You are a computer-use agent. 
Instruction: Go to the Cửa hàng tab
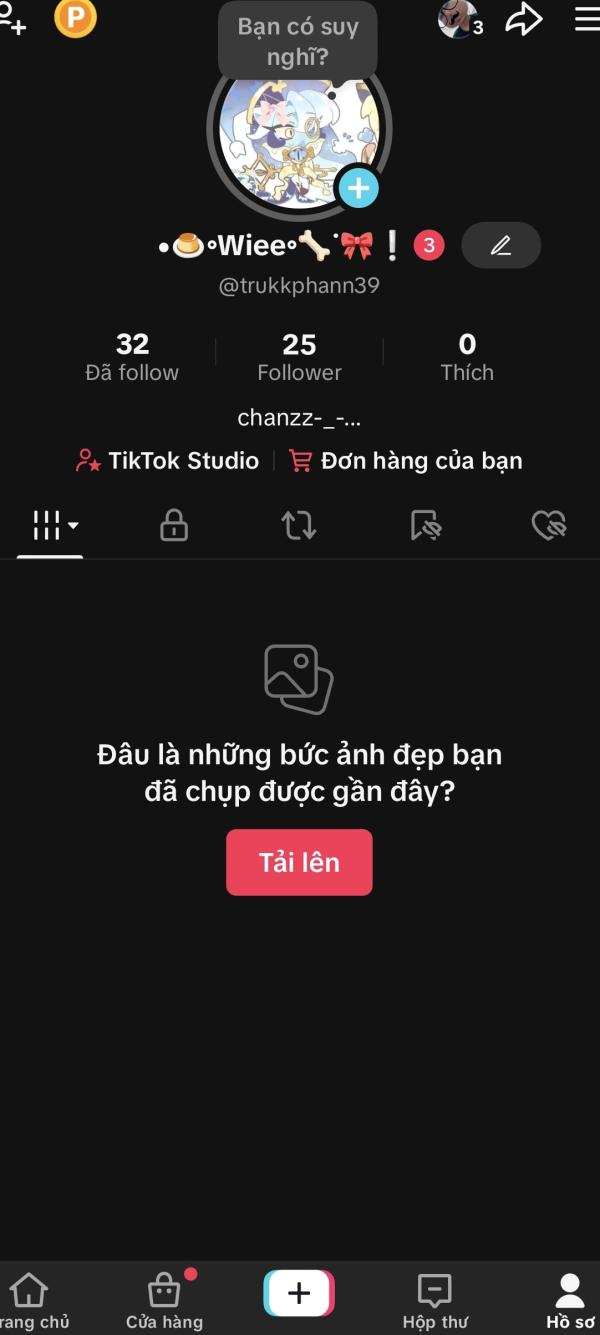[164, 1300]
